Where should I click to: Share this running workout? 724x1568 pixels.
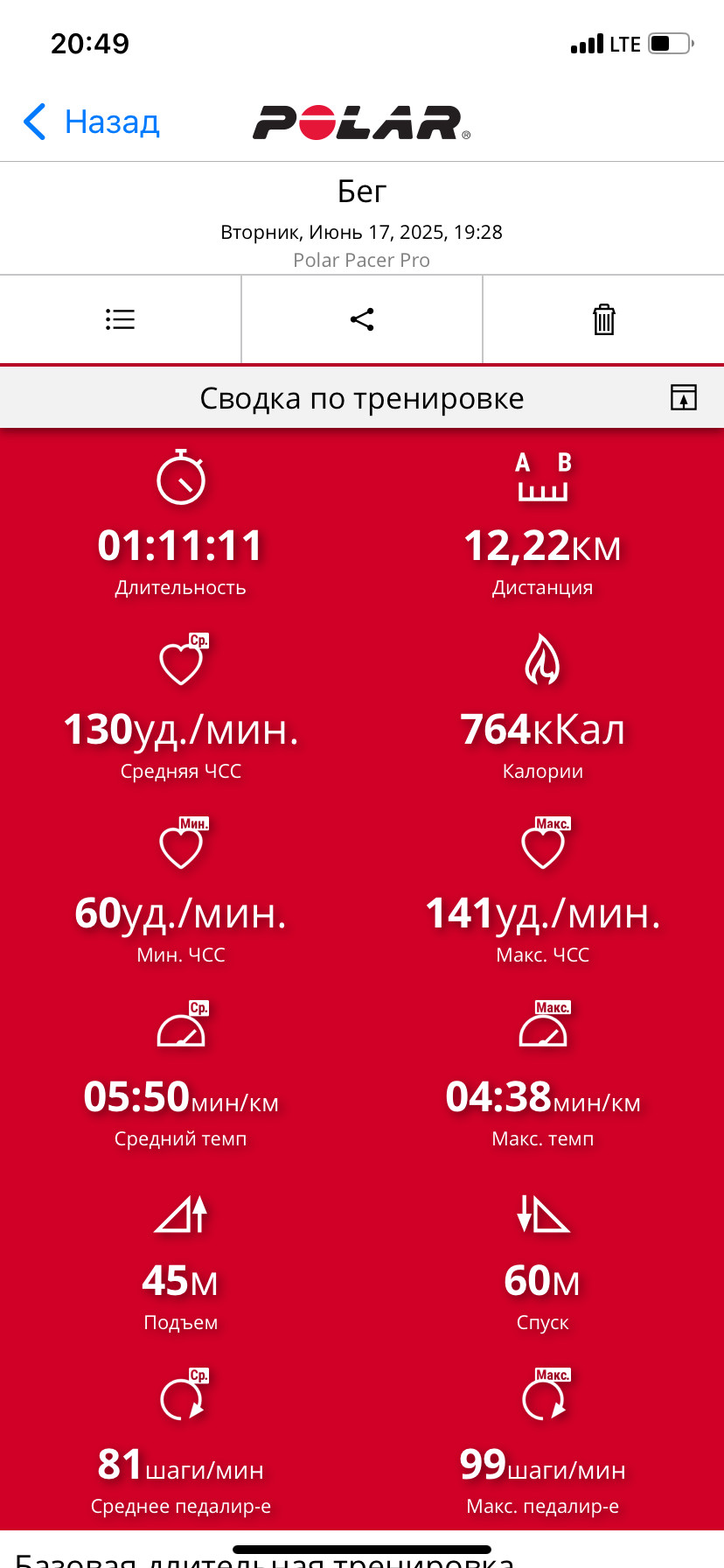362,319
